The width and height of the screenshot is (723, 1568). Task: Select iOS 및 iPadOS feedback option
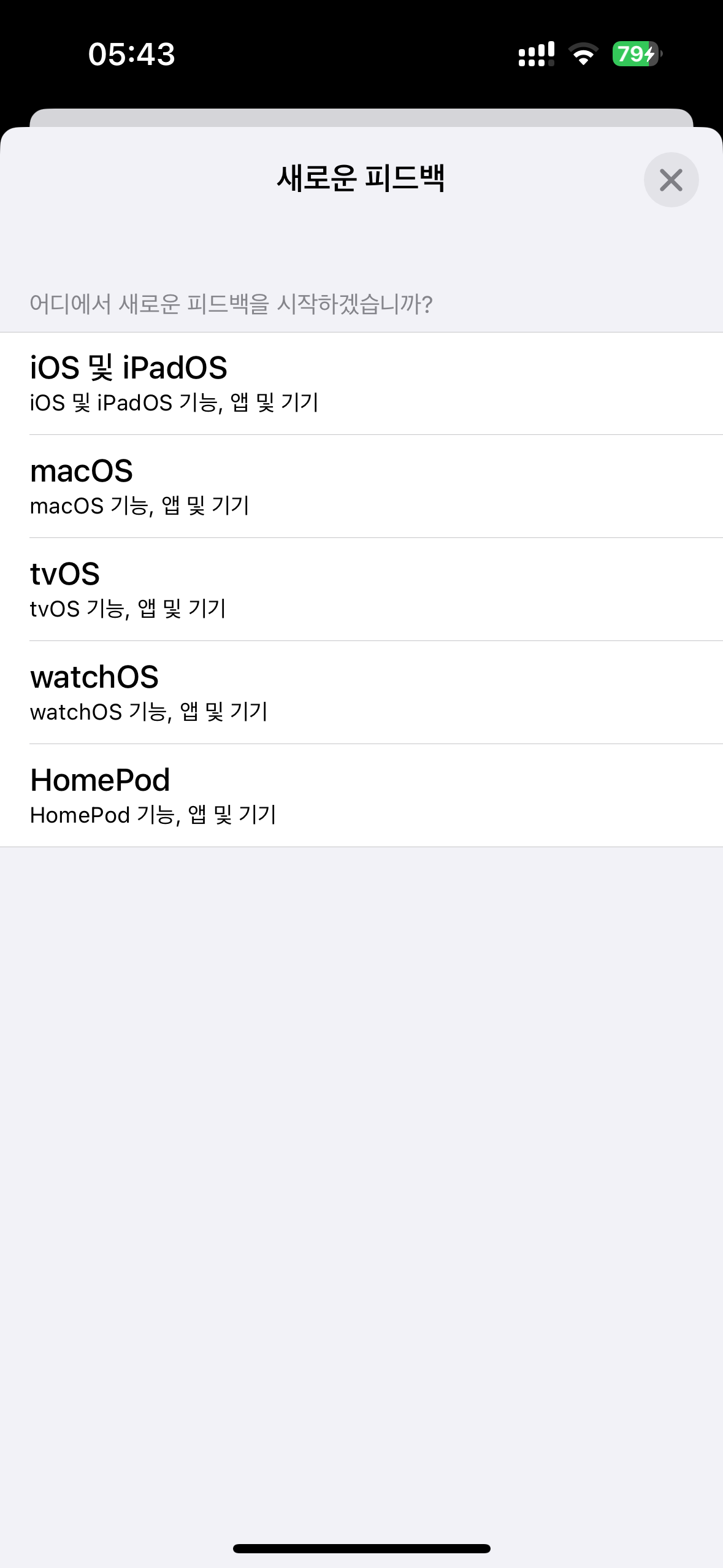(361, 383)
